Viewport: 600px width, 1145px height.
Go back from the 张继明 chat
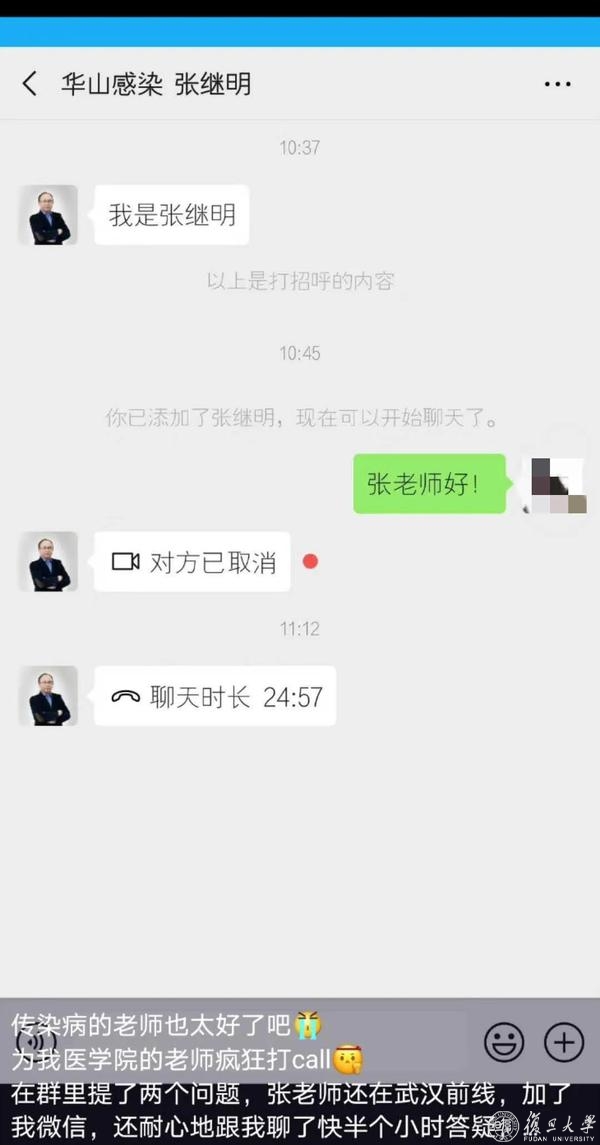(x=29, y=83)
